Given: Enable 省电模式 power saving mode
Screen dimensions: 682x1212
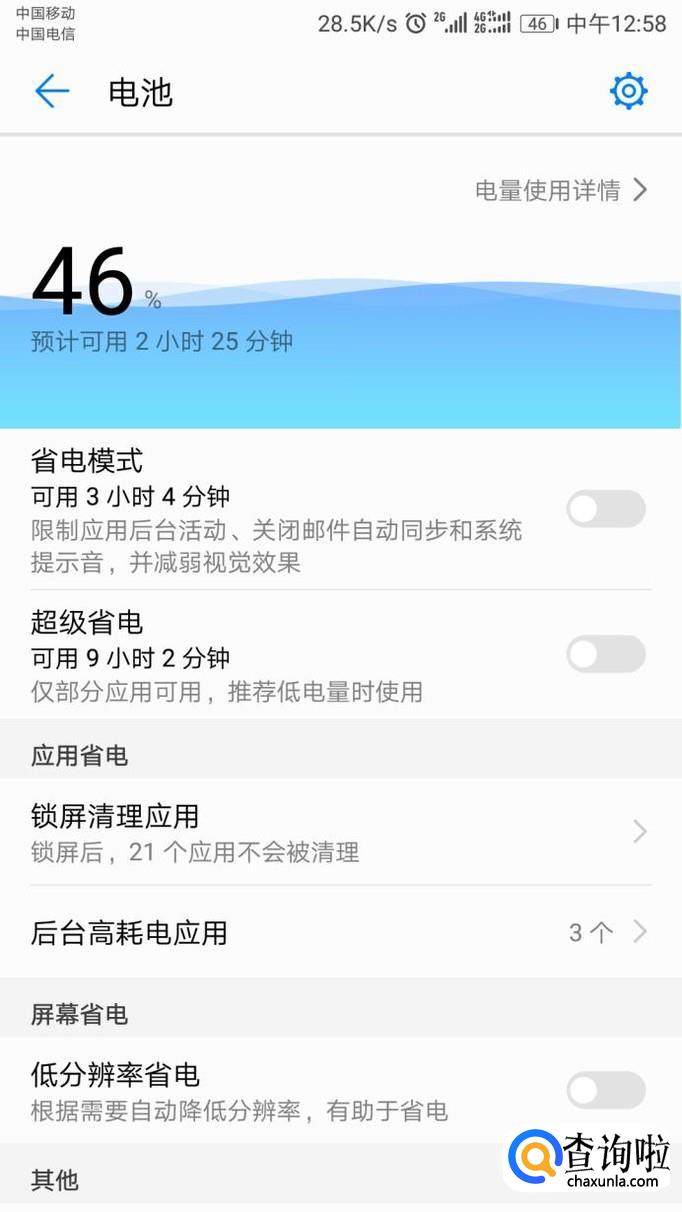Looking at the screenshot, I should point(605,509).
